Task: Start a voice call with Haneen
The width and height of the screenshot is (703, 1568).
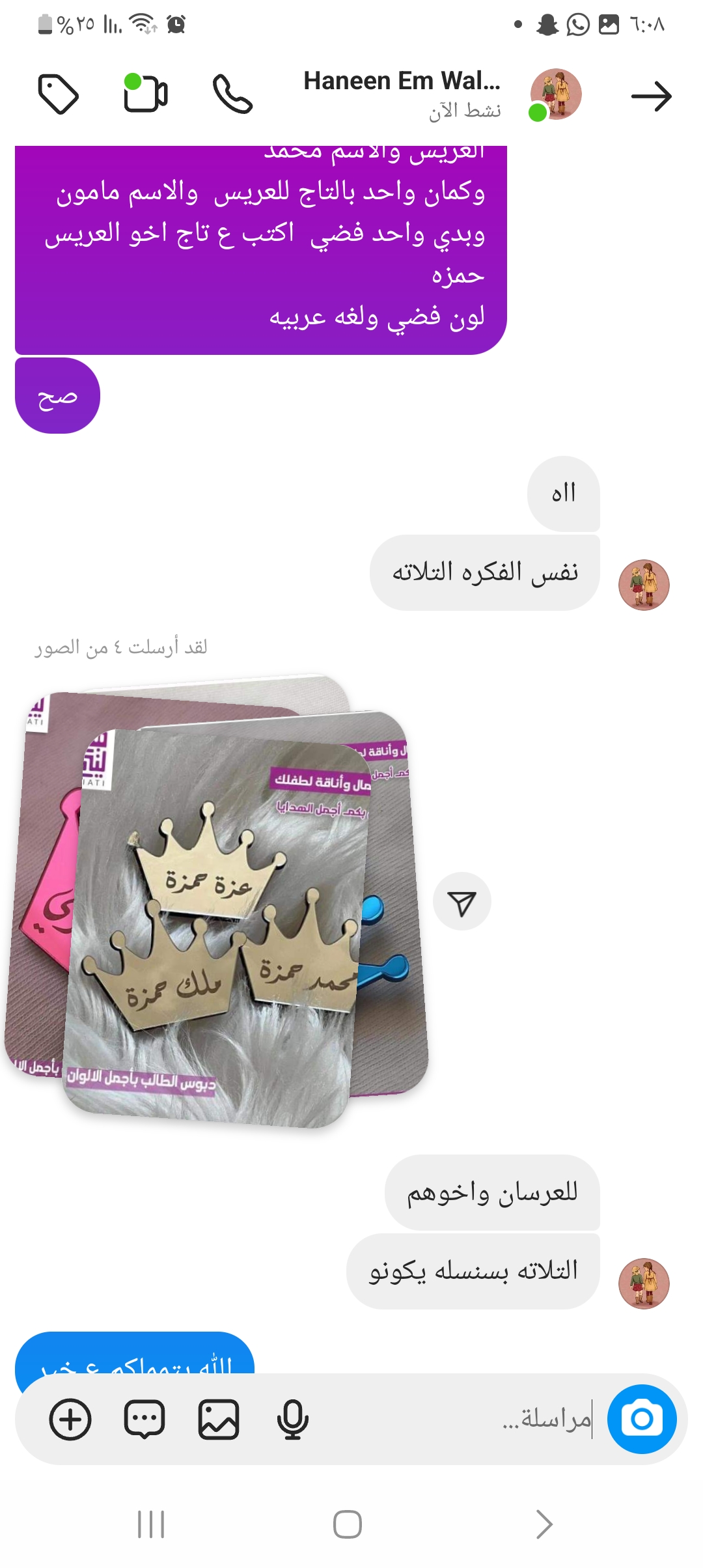Action: pos(232,94)
